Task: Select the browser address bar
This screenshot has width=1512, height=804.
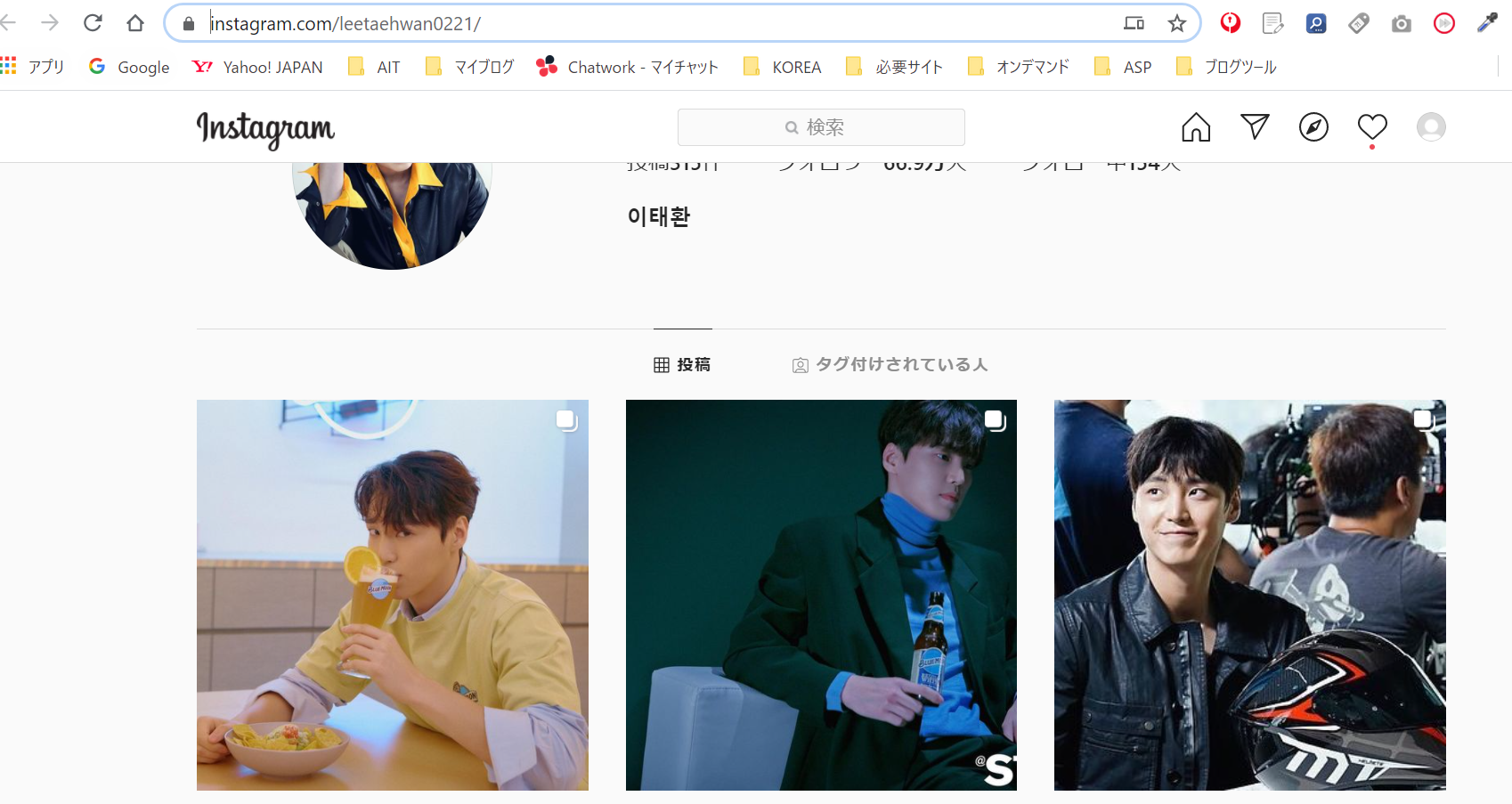Action: point(623,23)
